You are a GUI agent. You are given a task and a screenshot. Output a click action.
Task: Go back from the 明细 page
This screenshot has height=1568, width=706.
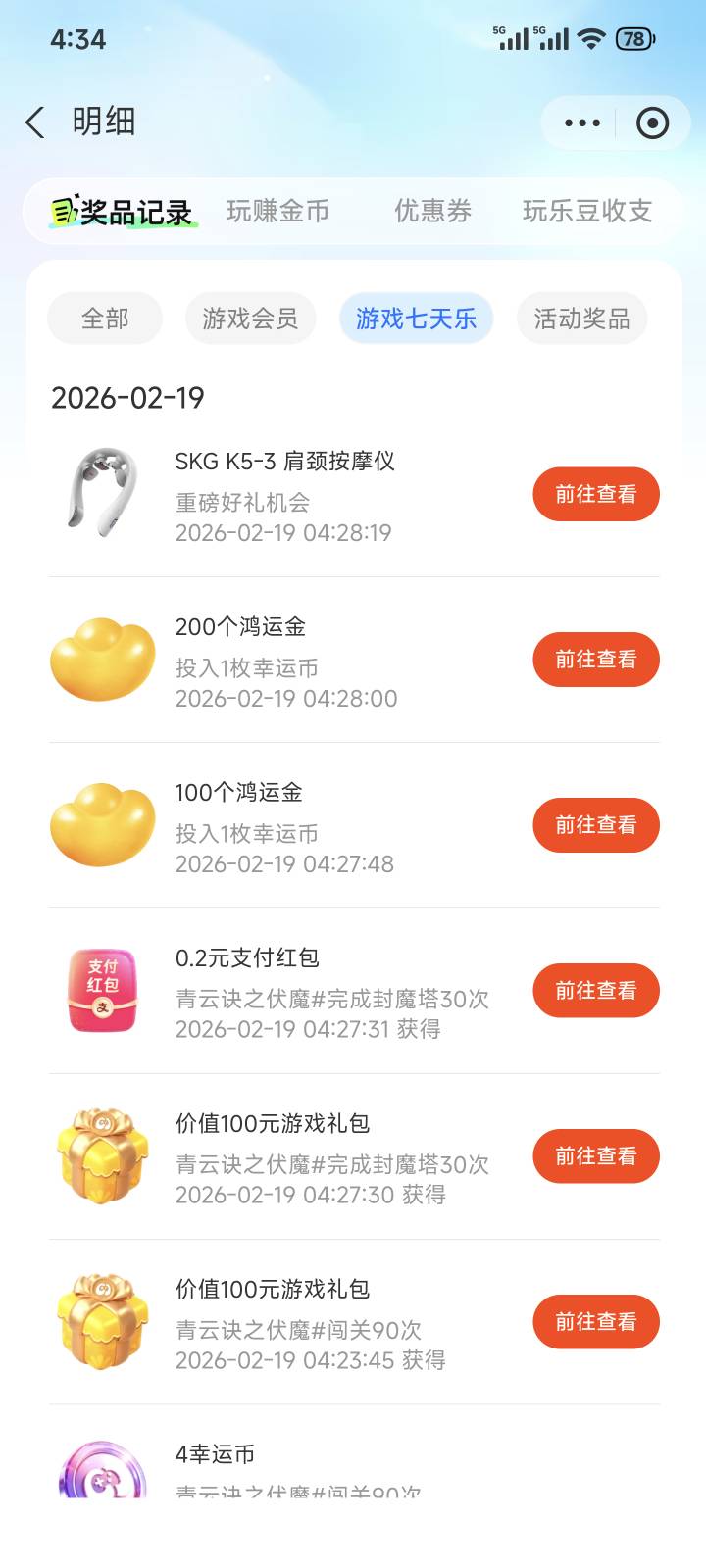(x=35, y=122)
